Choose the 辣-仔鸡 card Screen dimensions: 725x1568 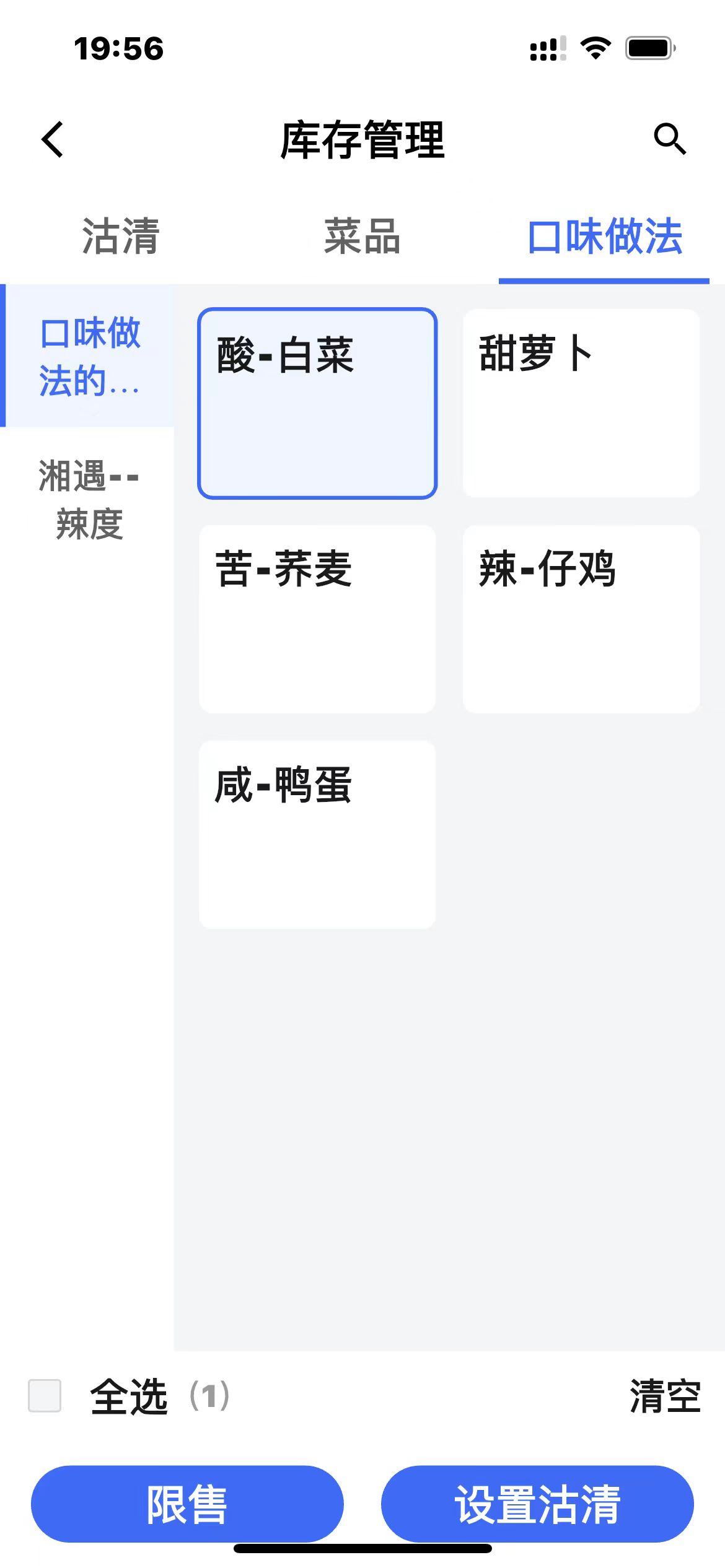[x=581, y=619]
